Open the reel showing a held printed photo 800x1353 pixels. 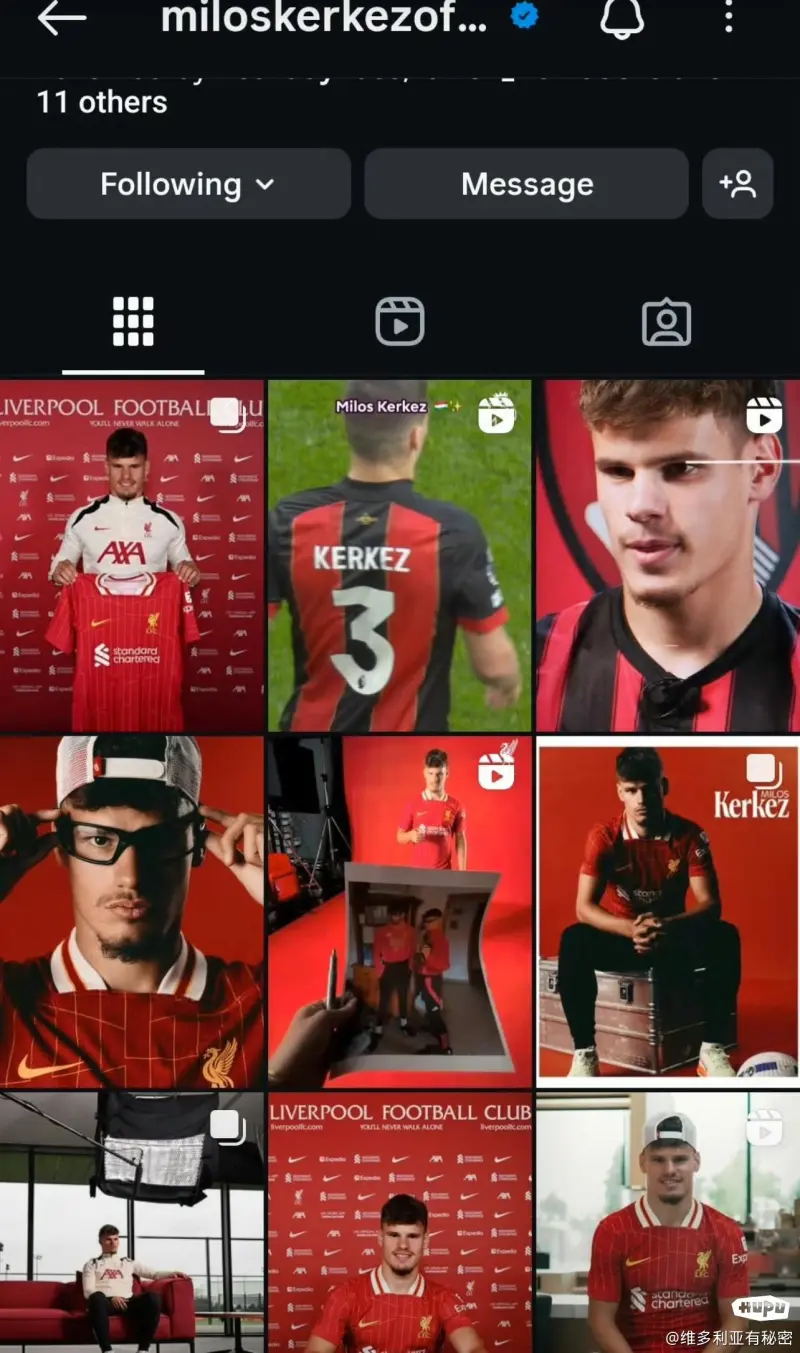tap(399, 912)
